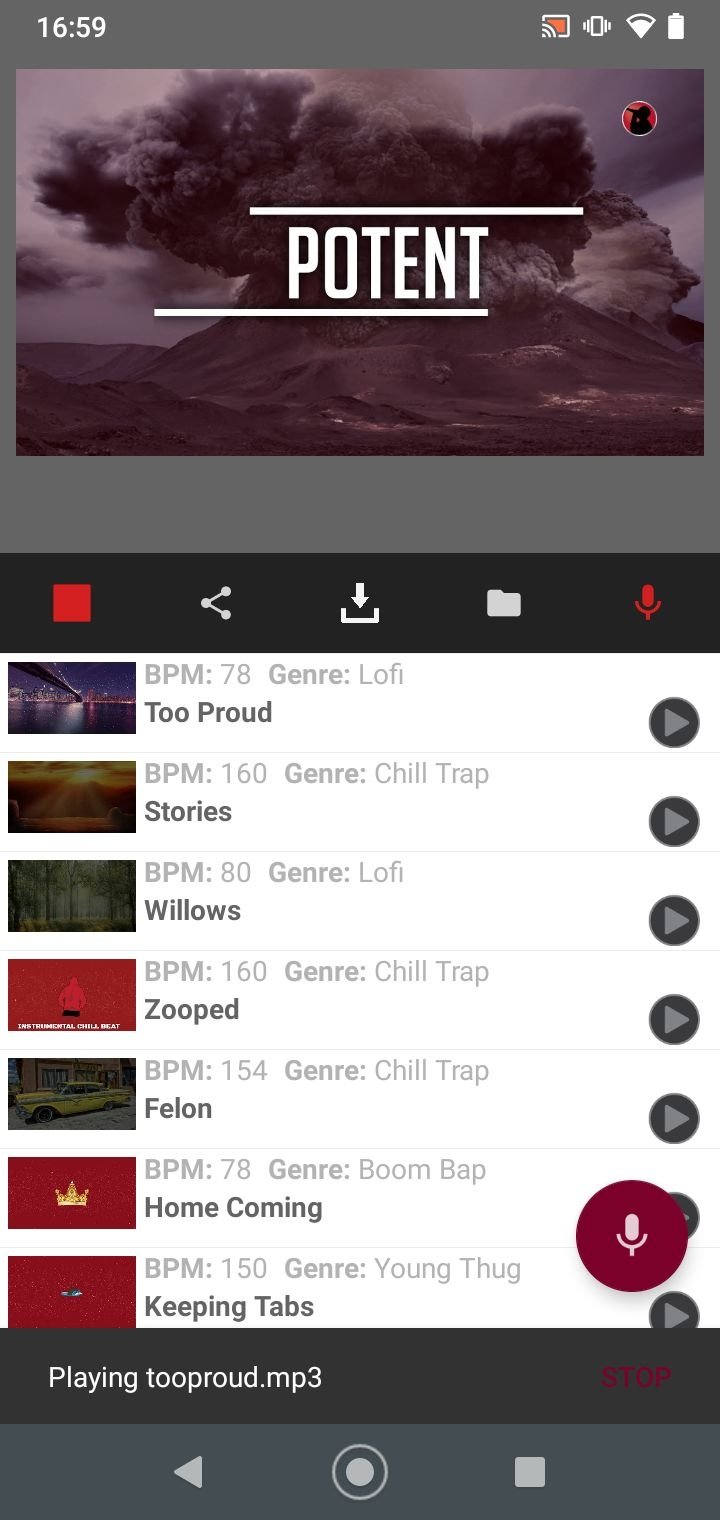Screen dimensions: 720x1520
Task: Open the folder of saved files
Action: [x=504, y=603]
